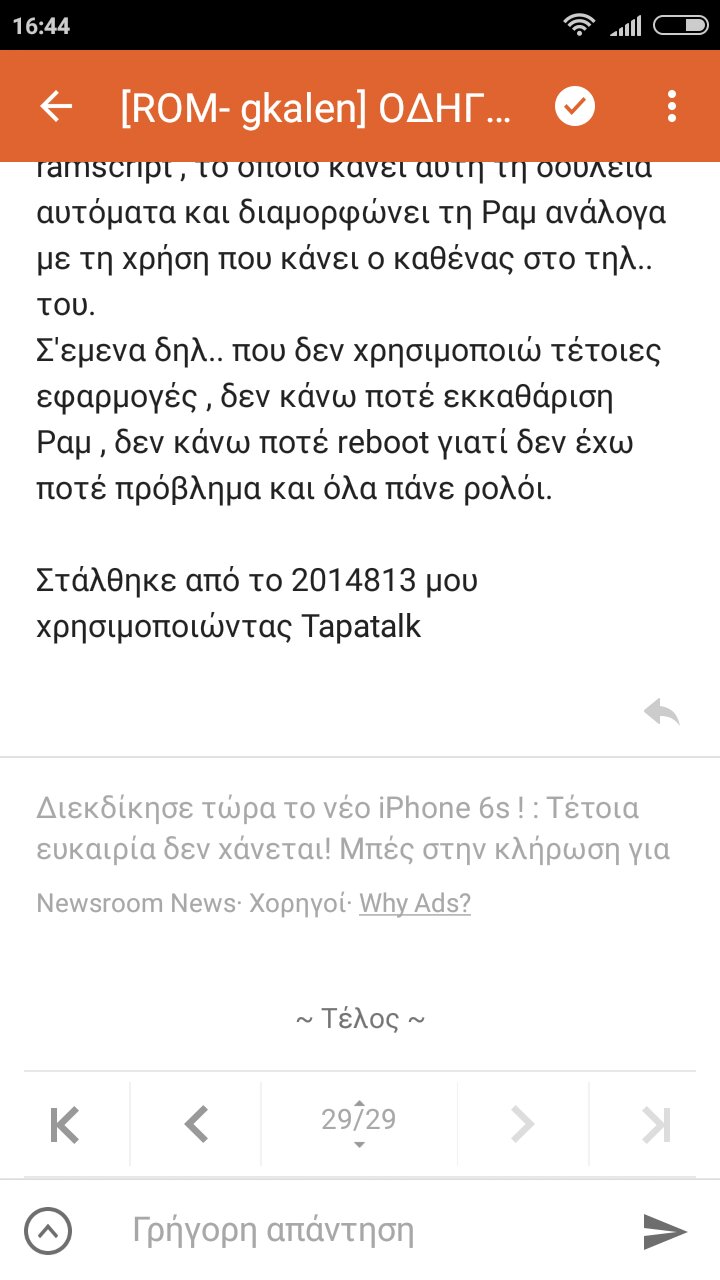
Task: Jump to the first page of the thread
Action: coord(65,1125)
